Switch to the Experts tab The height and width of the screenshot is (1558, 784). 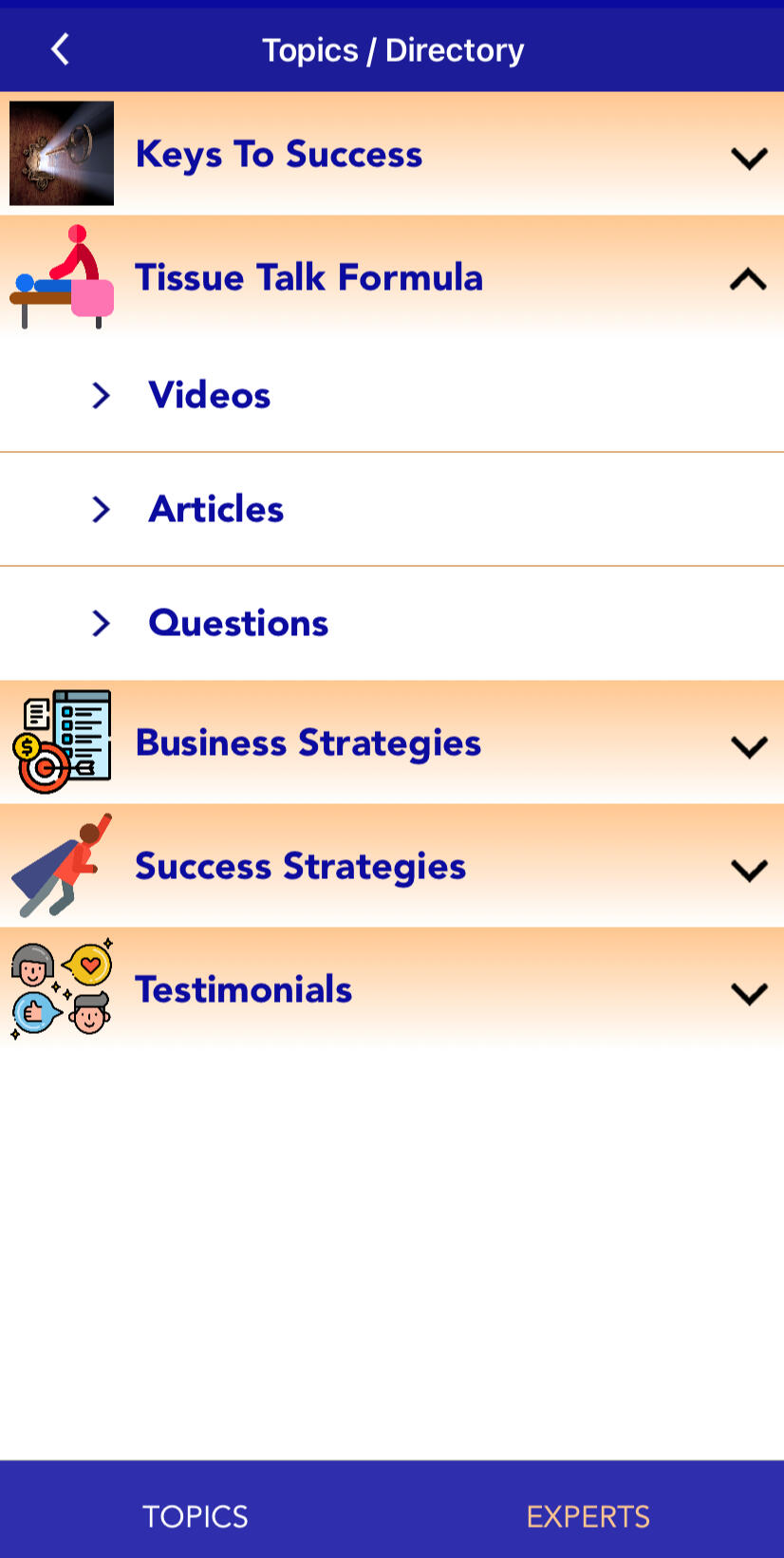(588, 1516)
